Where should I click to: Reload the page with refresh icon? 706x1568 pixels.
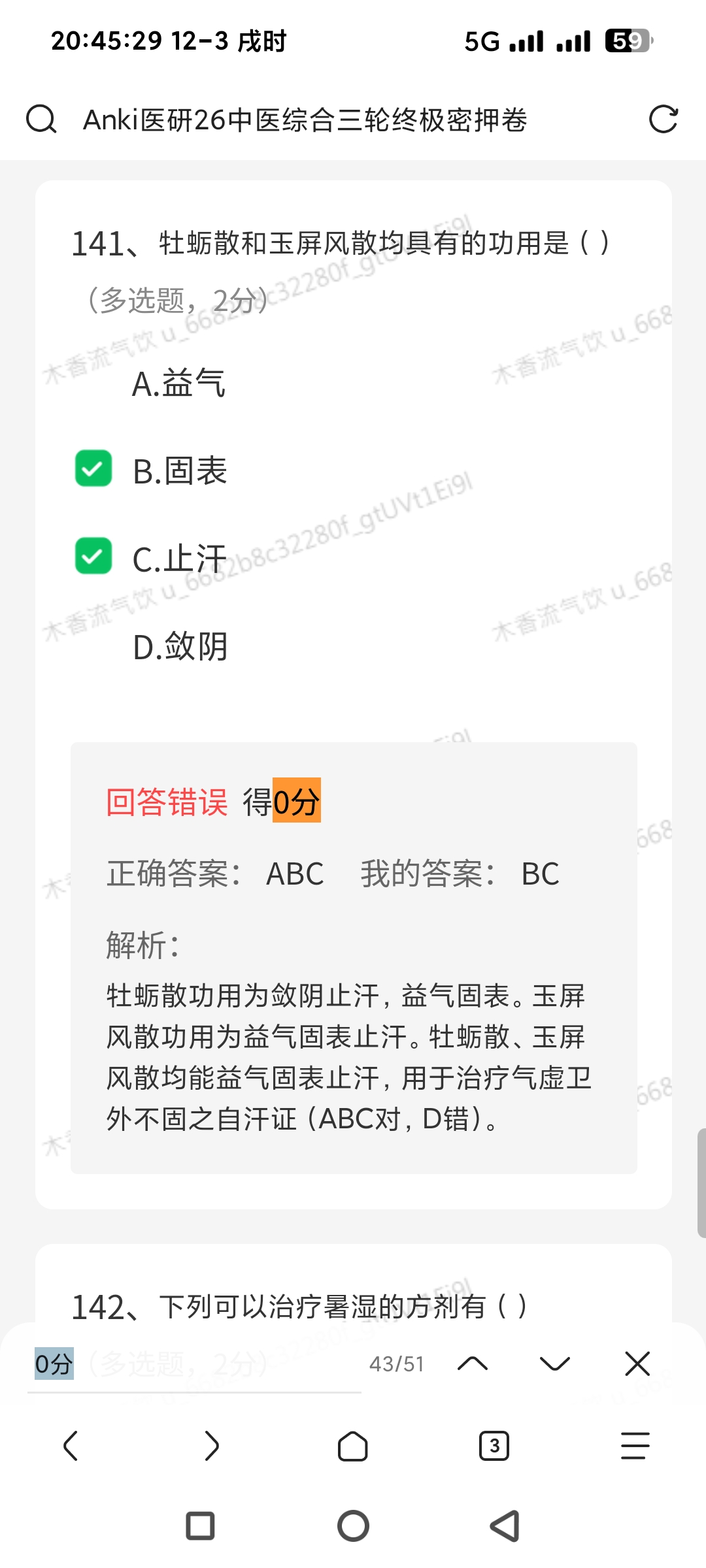point(663,120)
